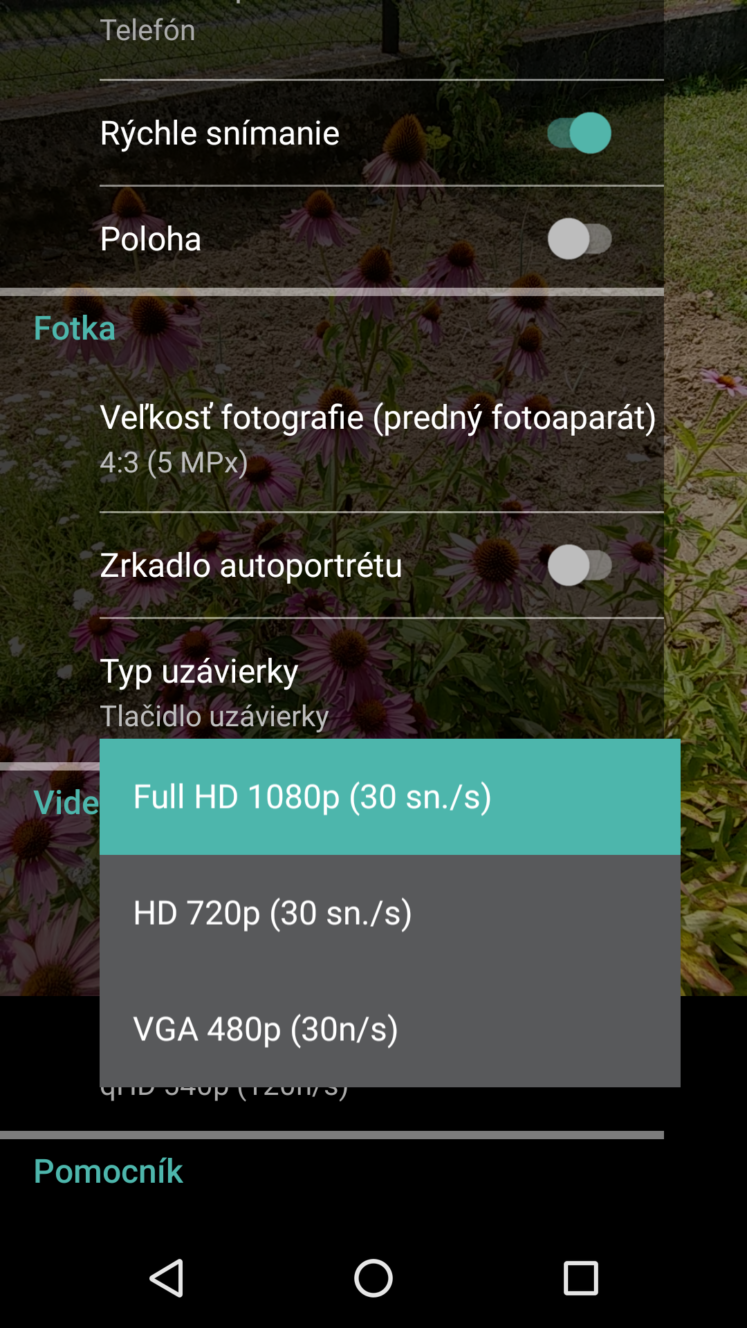The image size is (747, 1328).
Task: Turn on the Poloha toggle
Action: pos(579,239)
